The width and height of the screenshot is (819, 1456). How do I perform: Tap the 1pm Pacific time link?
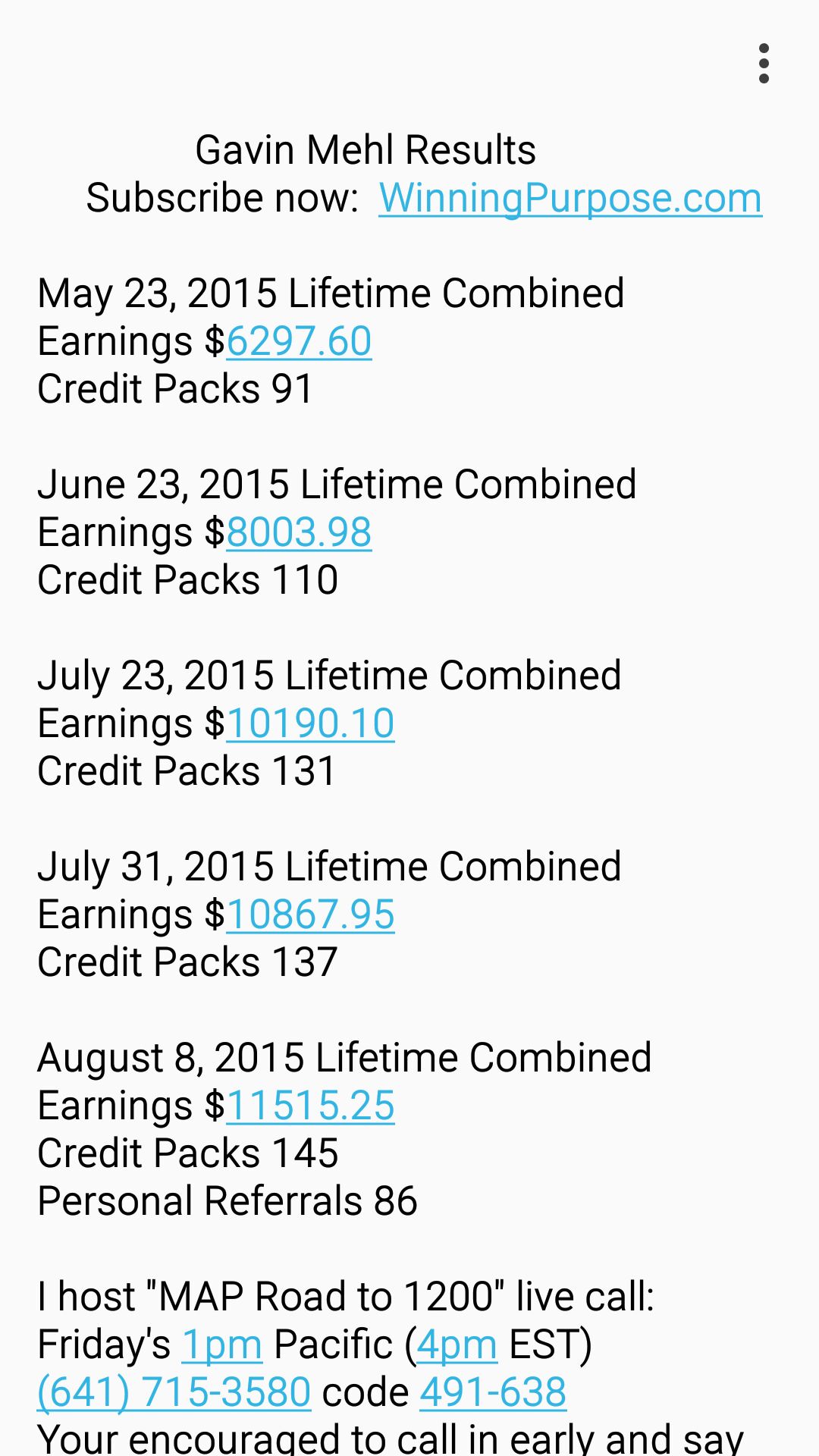pos(221,1345)
